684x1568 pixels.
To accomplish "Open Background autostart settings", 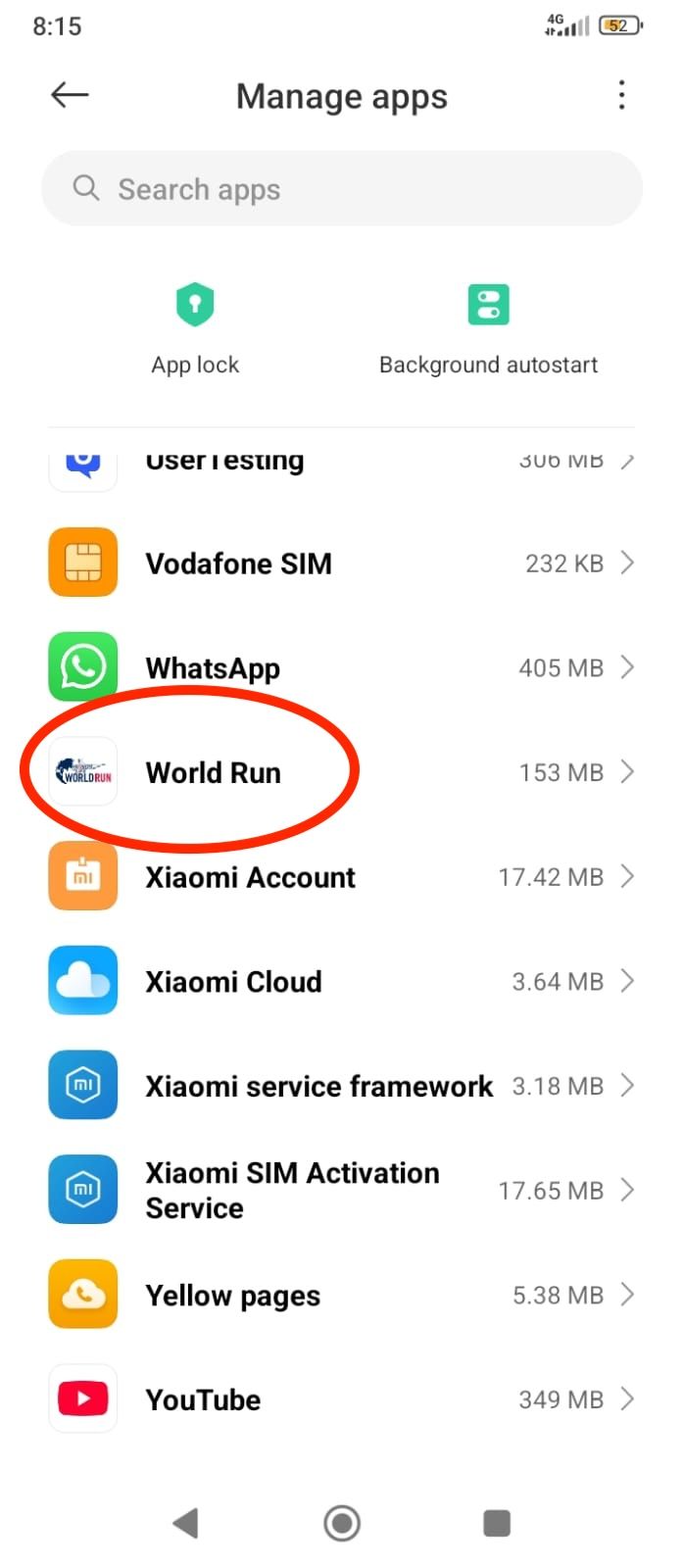I will pos(488,329).
